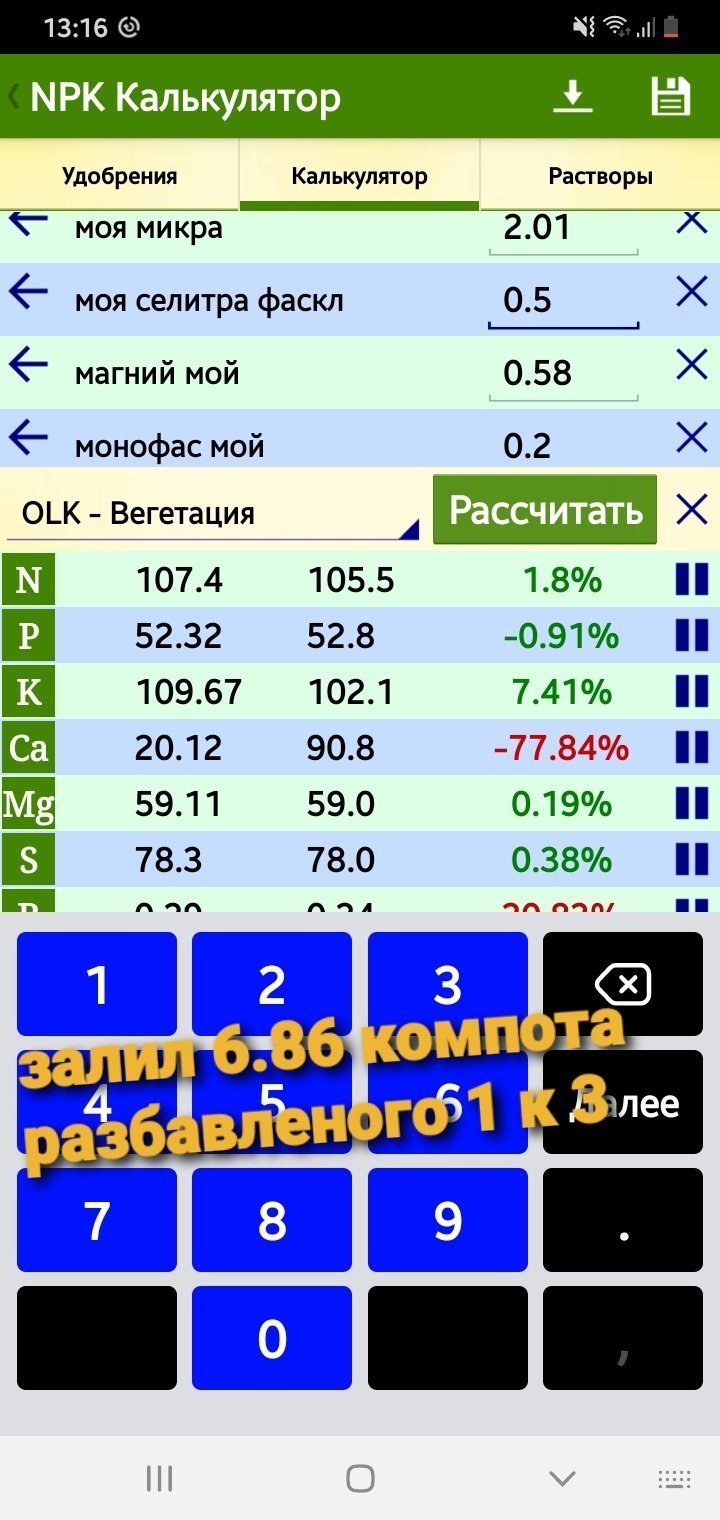Tap the arrow beside магний мой
Screen dimensions: 720x1520
pyautogui.click(x=28, y=365)
